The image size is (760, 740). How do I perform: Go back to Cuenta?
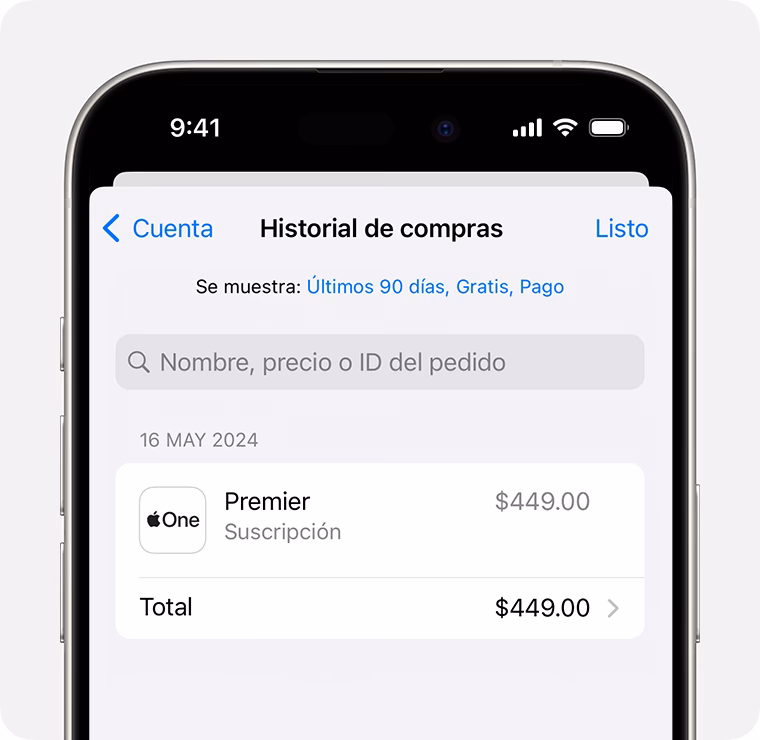tap(158, 228)
